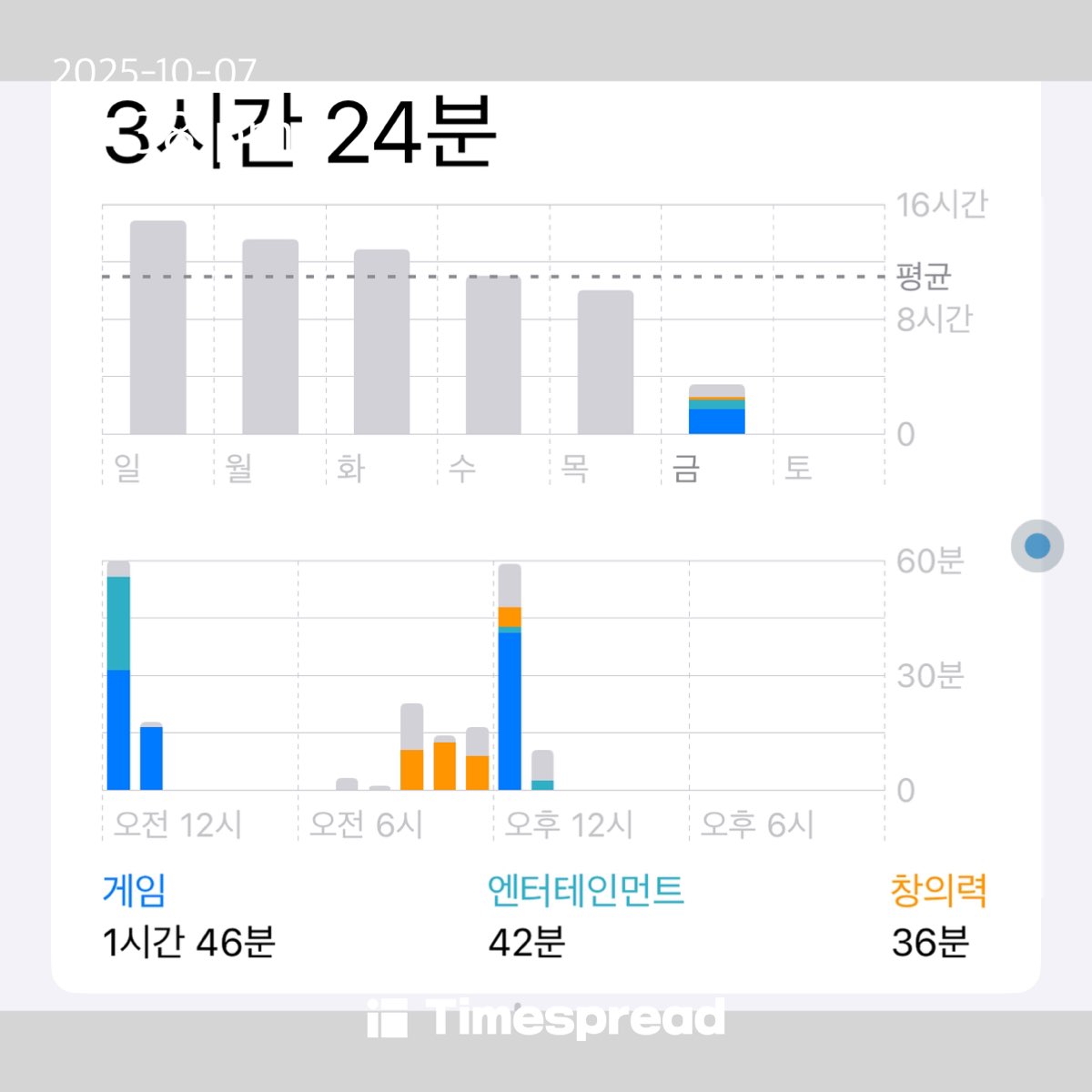Screen dimensions: 1092x1092
Task: Select the 수 (Wednesday) bar in weekly chart
Action: point(493,355)
